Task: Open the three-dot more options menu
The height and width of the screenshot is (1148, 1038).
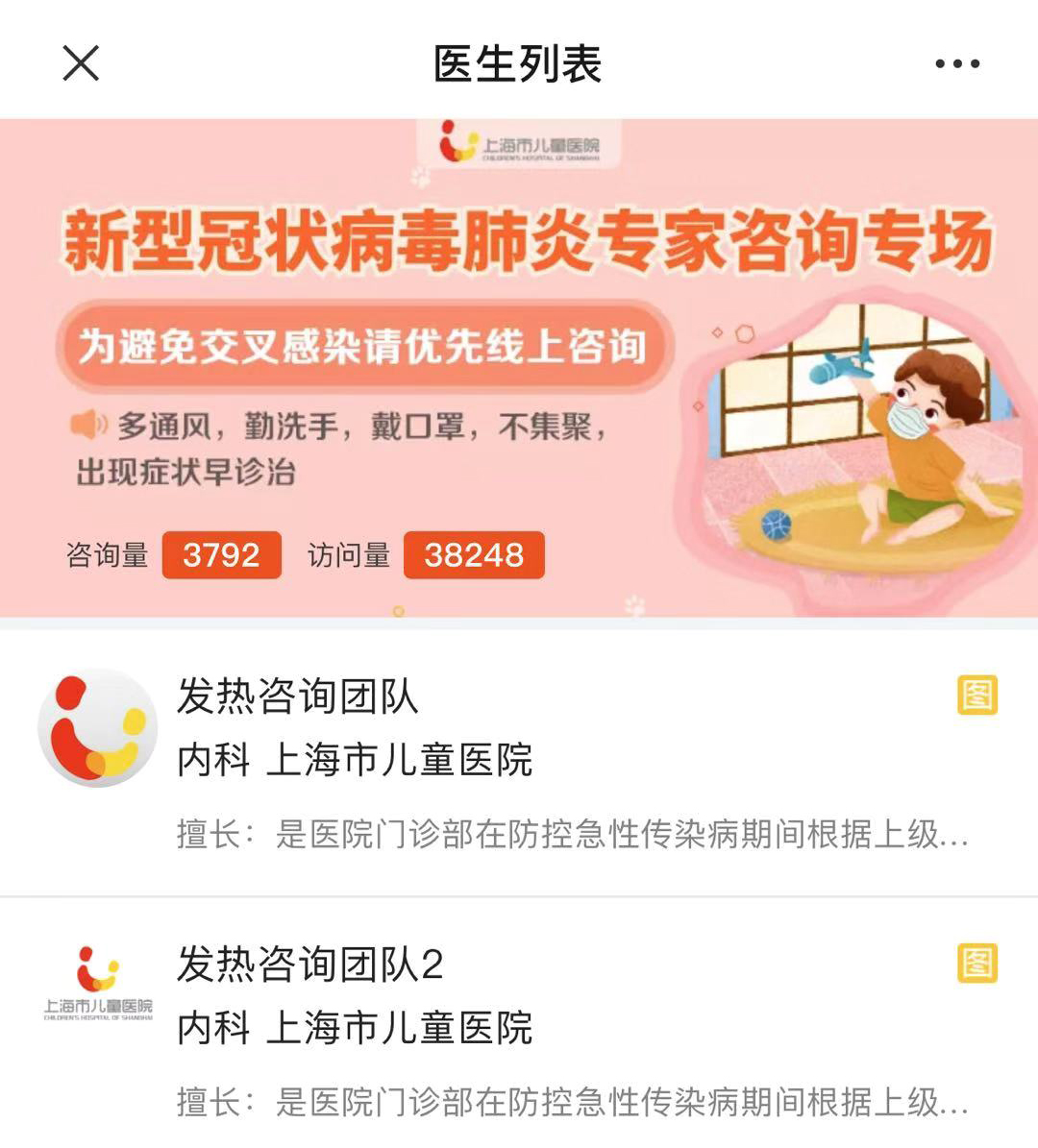Action: [957, 64]
